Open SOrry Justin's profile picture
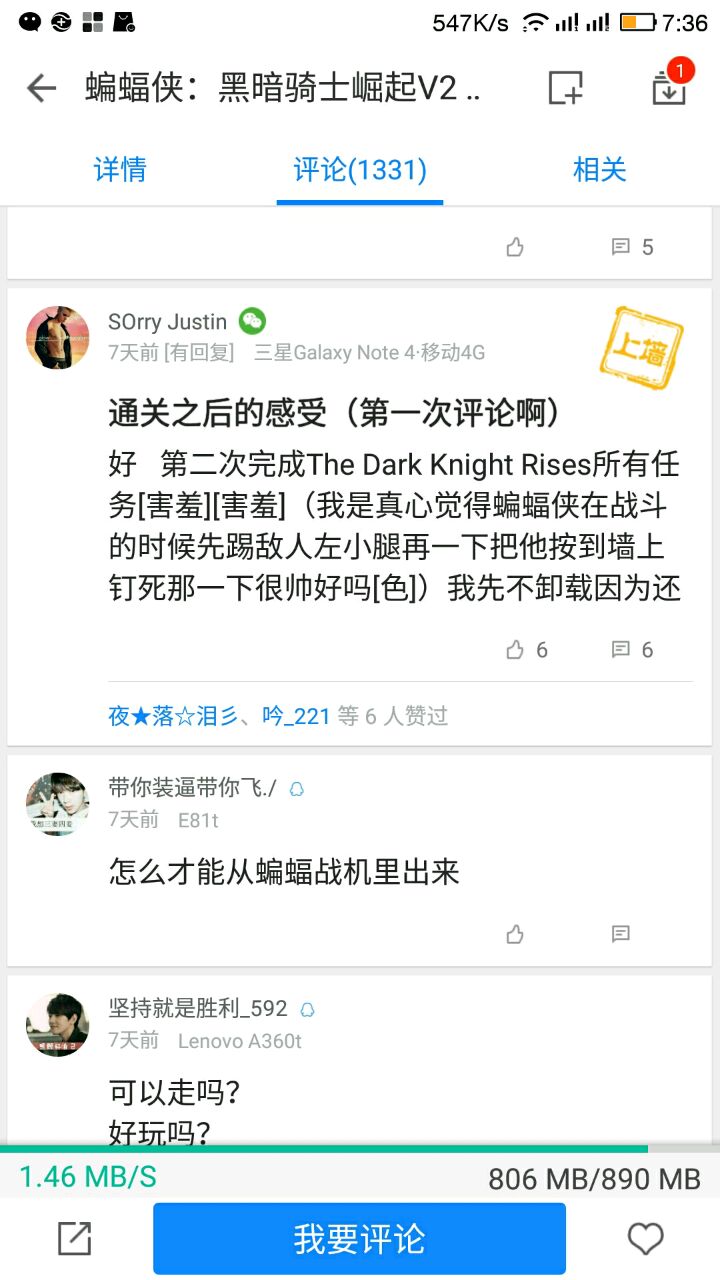Screen dimensions: 720x1280 pyautogui.click(x=57, y=337)
